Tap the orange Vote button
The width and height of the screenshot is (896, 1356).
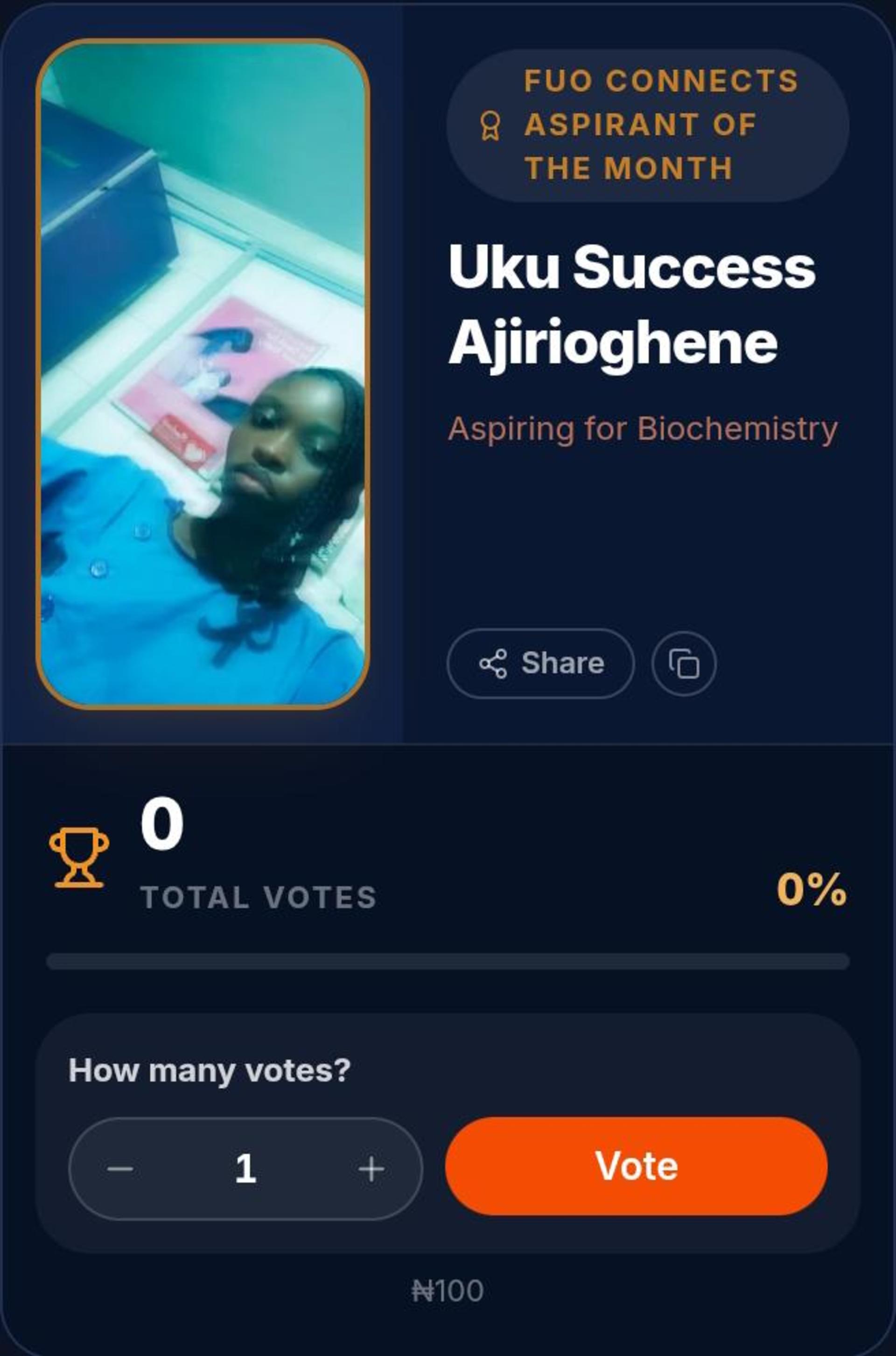click(636, 1166)
